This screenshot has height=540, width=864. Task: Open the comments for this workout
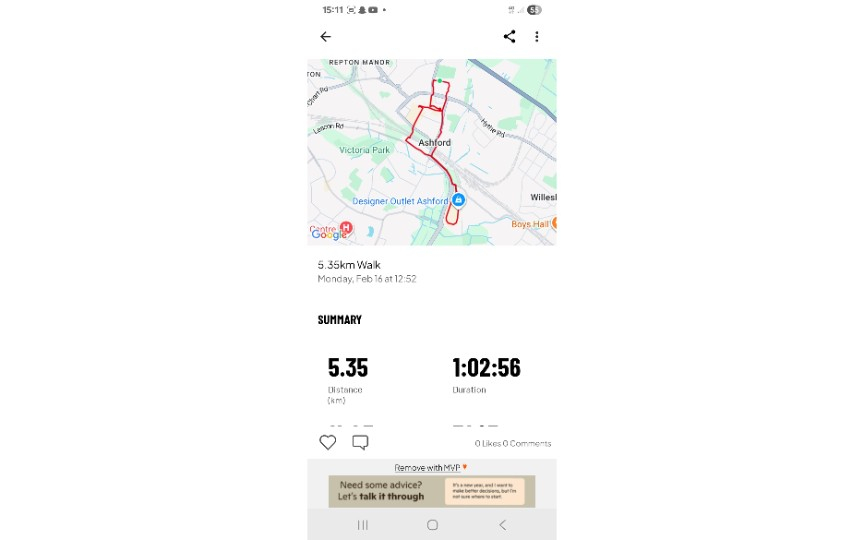pos(360,442)
